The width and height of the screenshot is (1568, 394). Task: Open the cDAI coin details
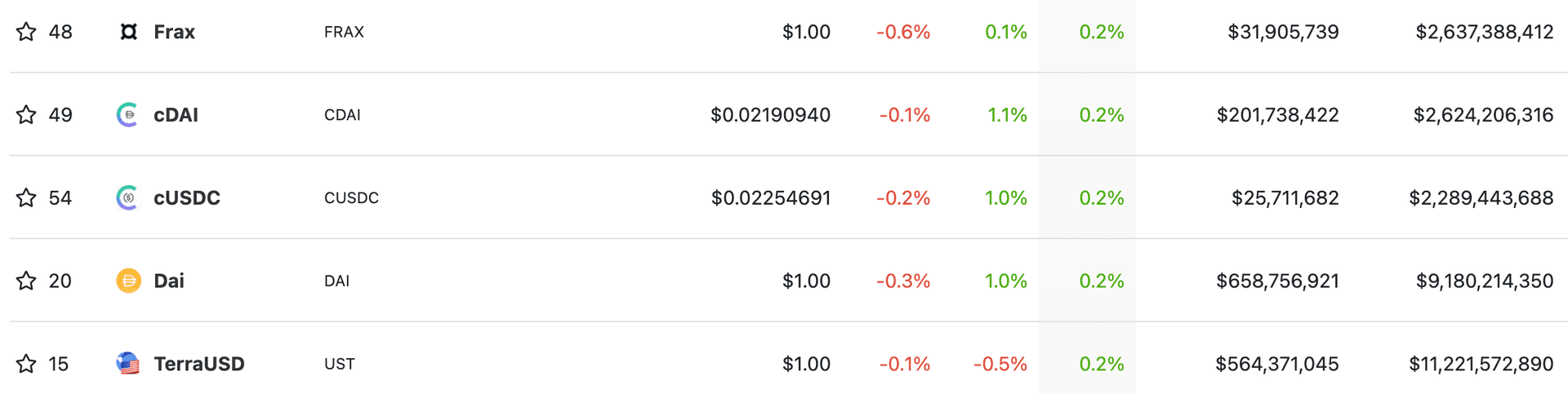[176, 115]
